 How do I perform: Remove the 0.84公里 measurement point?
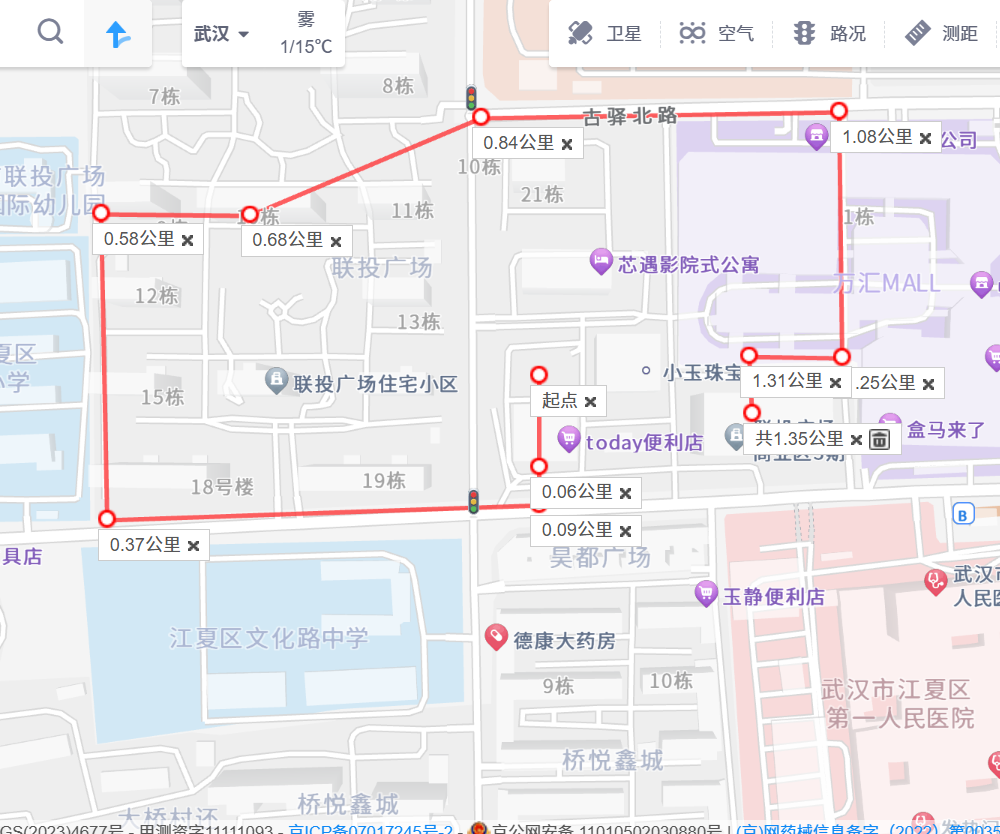pyautogui.click(x=567, y=144)
